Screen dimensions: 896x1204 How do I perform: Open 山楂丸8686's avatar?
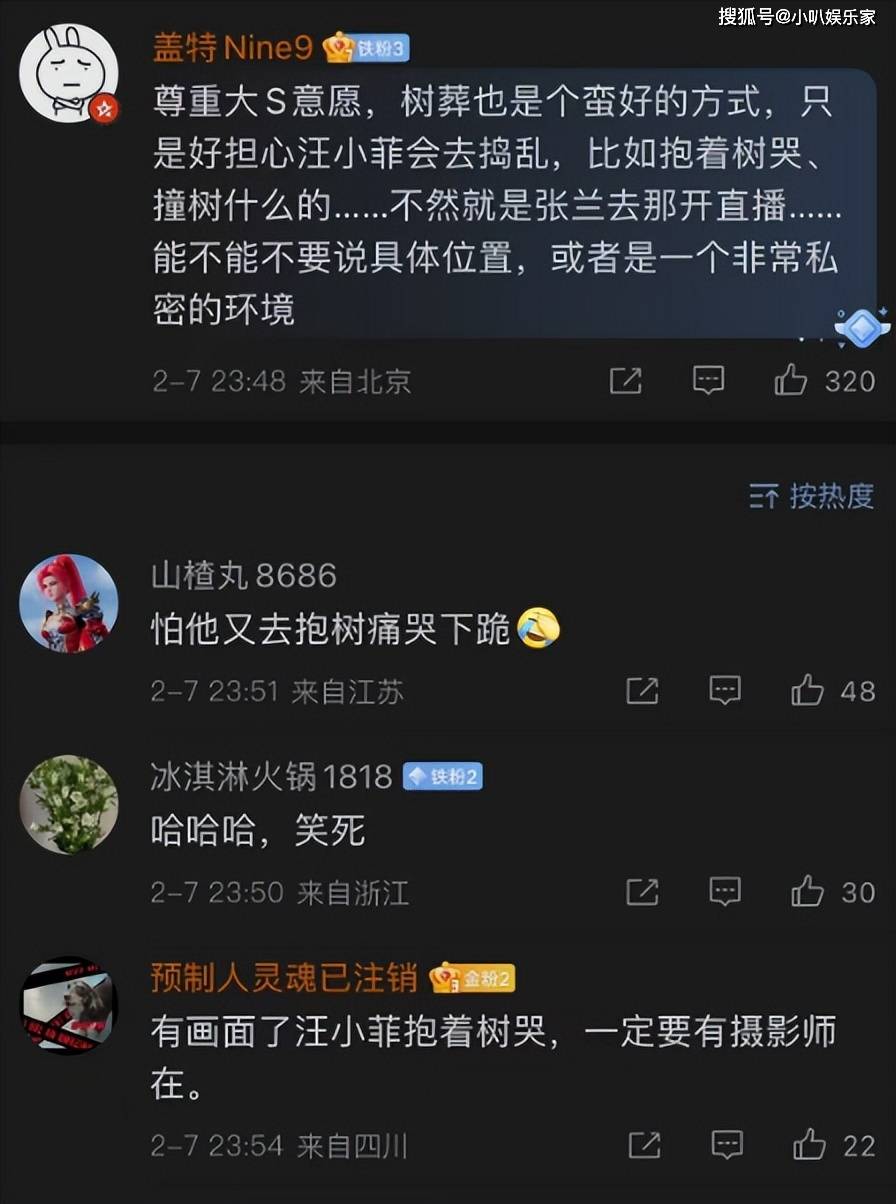click(69, 604)
